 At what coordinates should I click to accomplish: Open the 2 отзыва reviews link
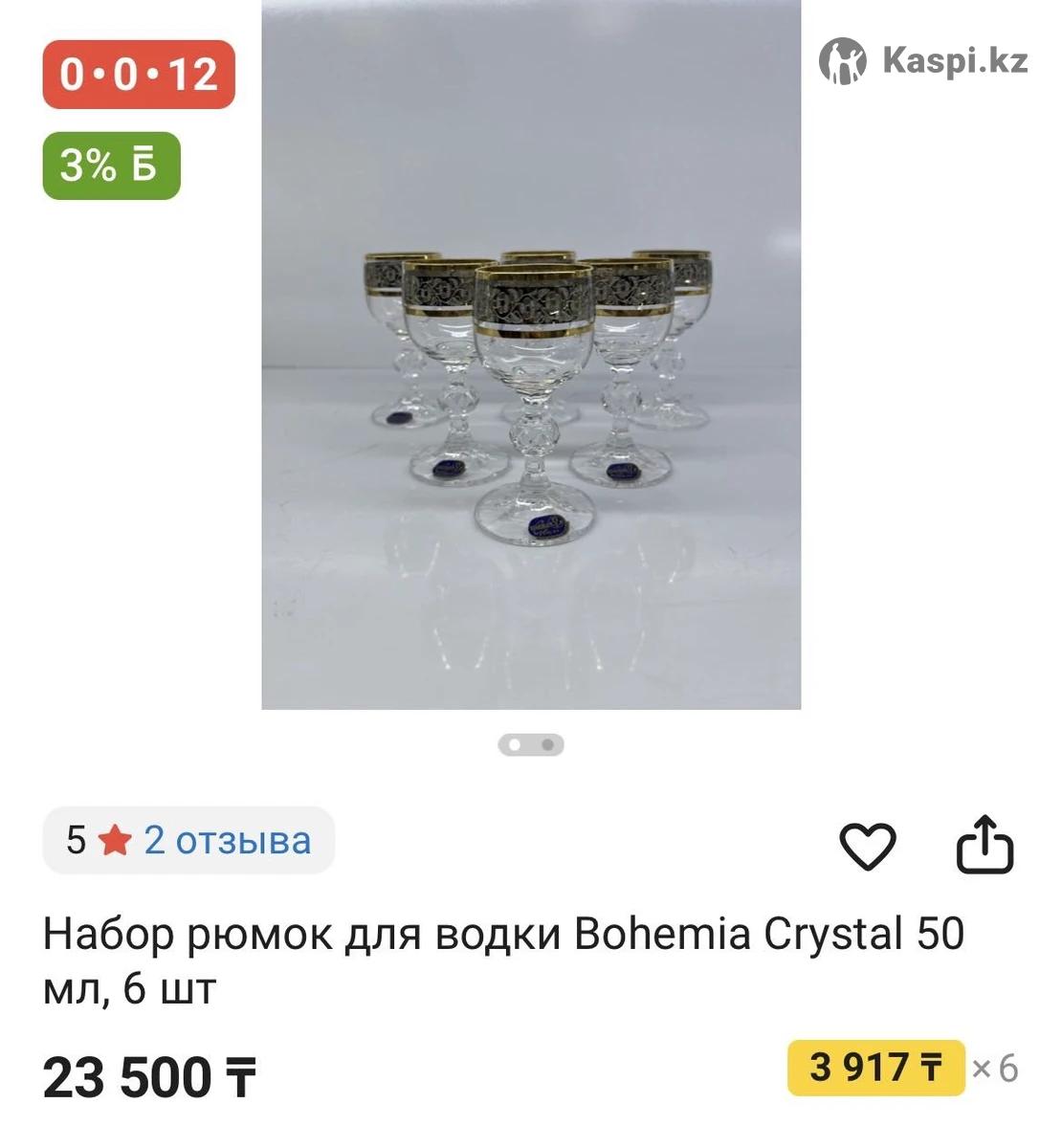tap(227, 840)
